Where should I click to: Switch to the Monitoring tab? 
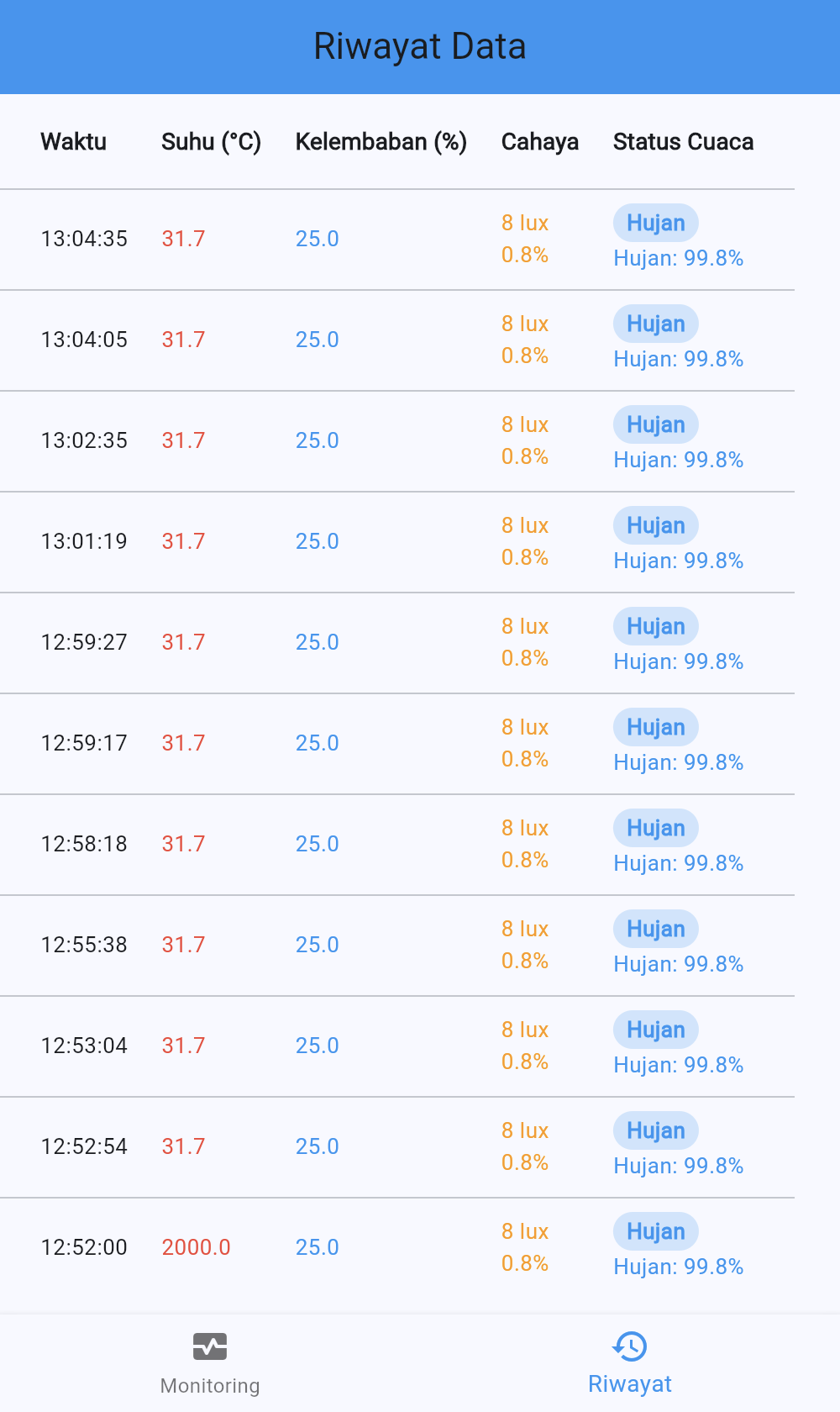(210, 1363)
